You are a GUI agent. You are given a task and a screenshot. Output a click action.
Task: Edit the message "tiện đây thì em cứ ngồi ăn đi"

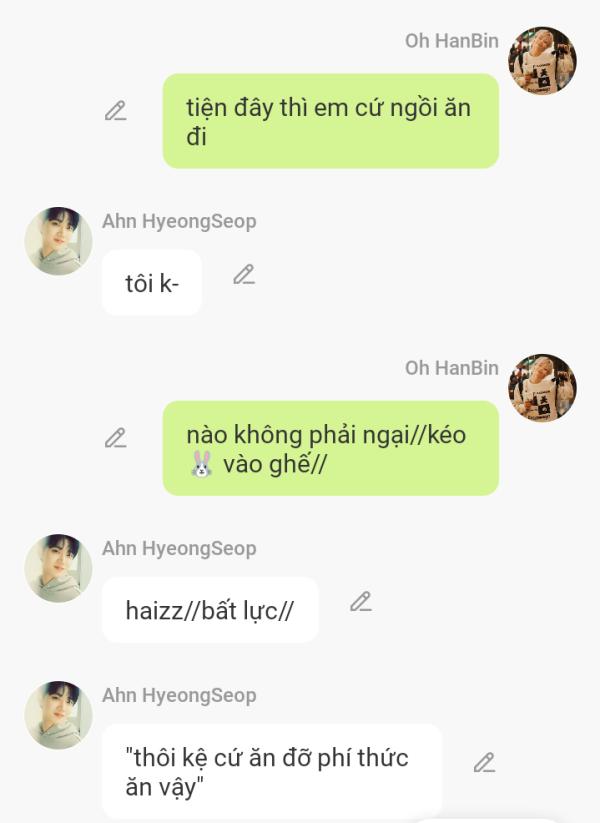point(116,111)
